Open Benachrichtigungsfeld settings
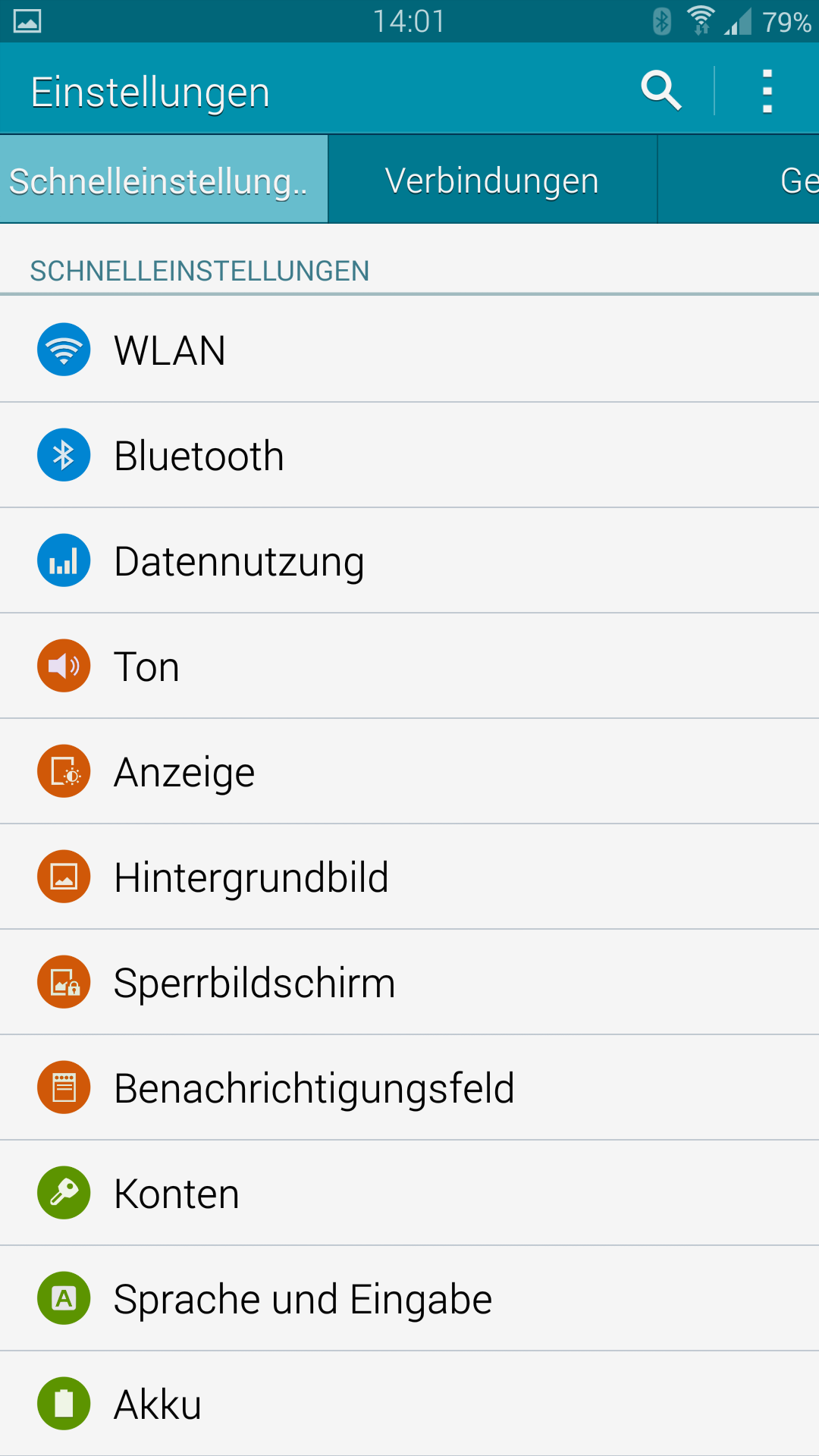This screenshot has width=819, height=1456. click(409, 1087)
